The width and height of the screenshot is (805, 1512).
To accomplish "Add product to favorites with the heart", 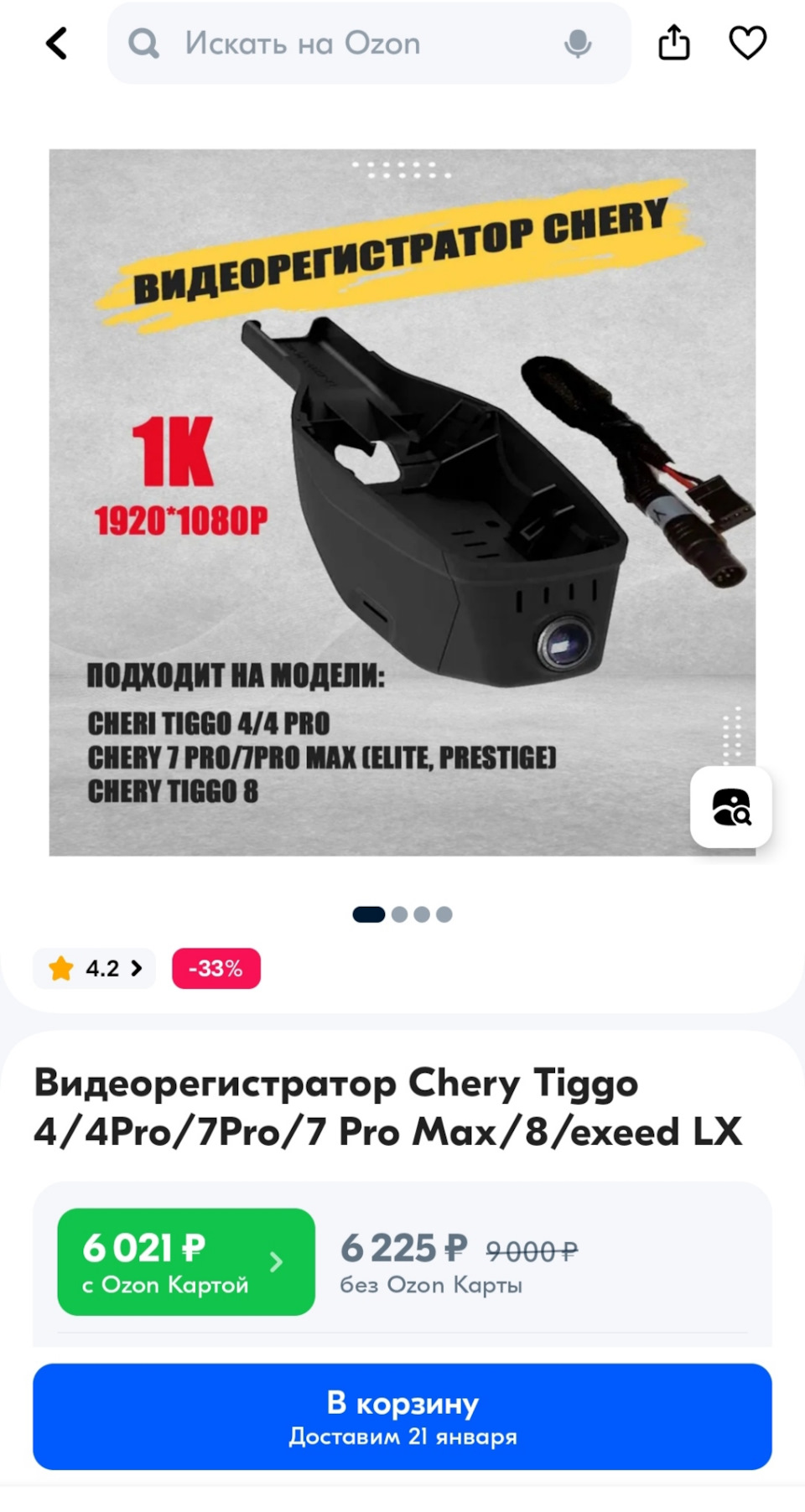I will point(747,43).
